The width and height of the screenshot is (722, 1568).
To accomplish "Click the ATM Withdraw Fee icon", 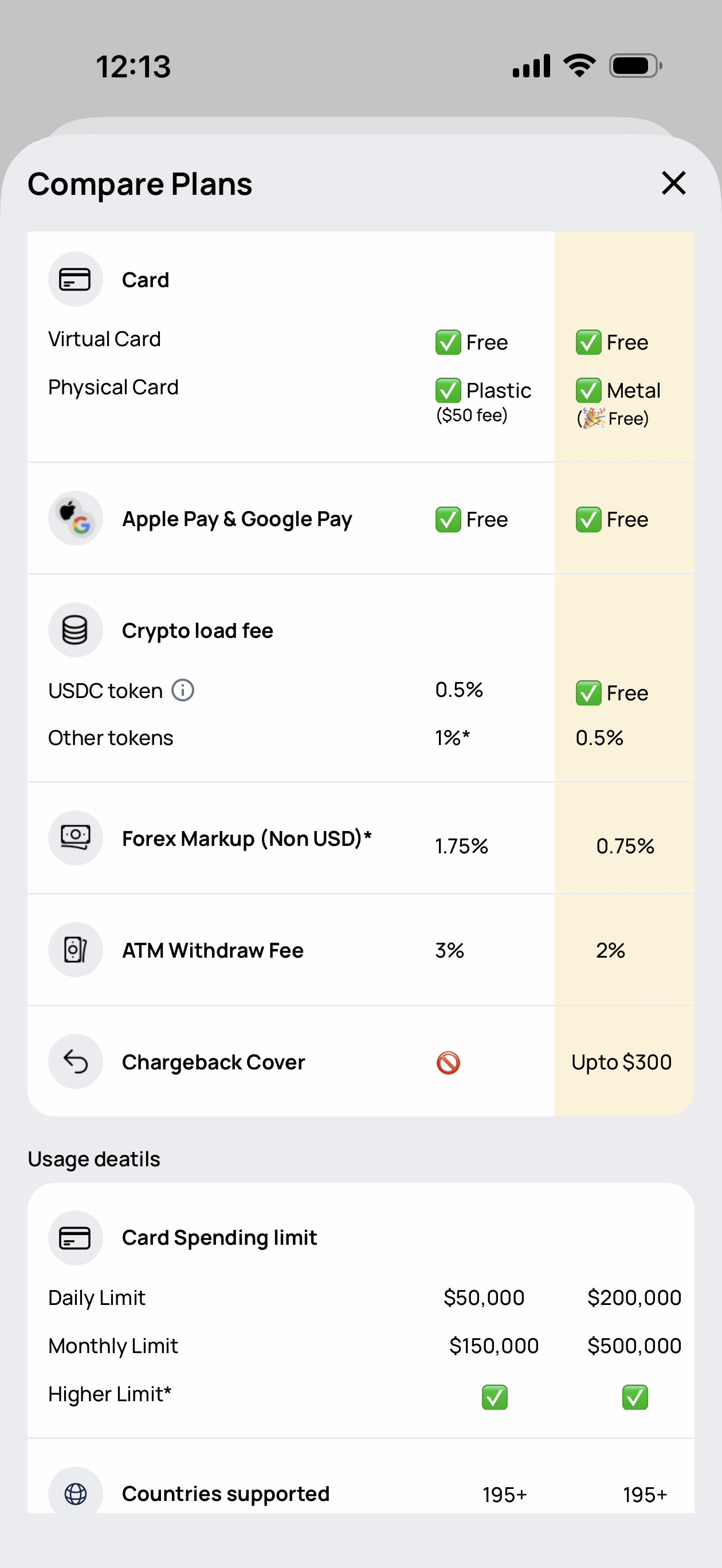I will (75, 950).
